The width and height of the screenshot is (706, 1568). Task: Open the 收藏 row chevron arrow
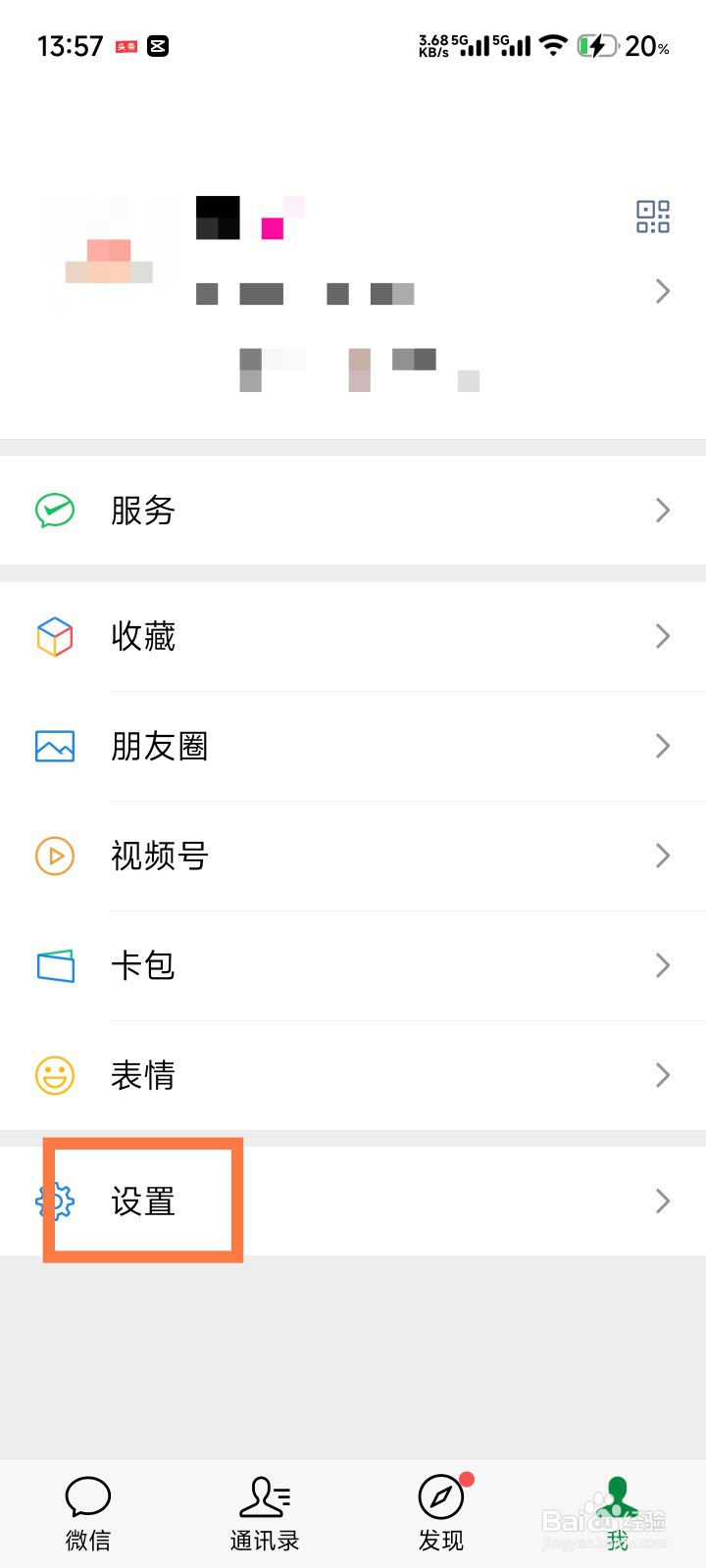point(662,637)
